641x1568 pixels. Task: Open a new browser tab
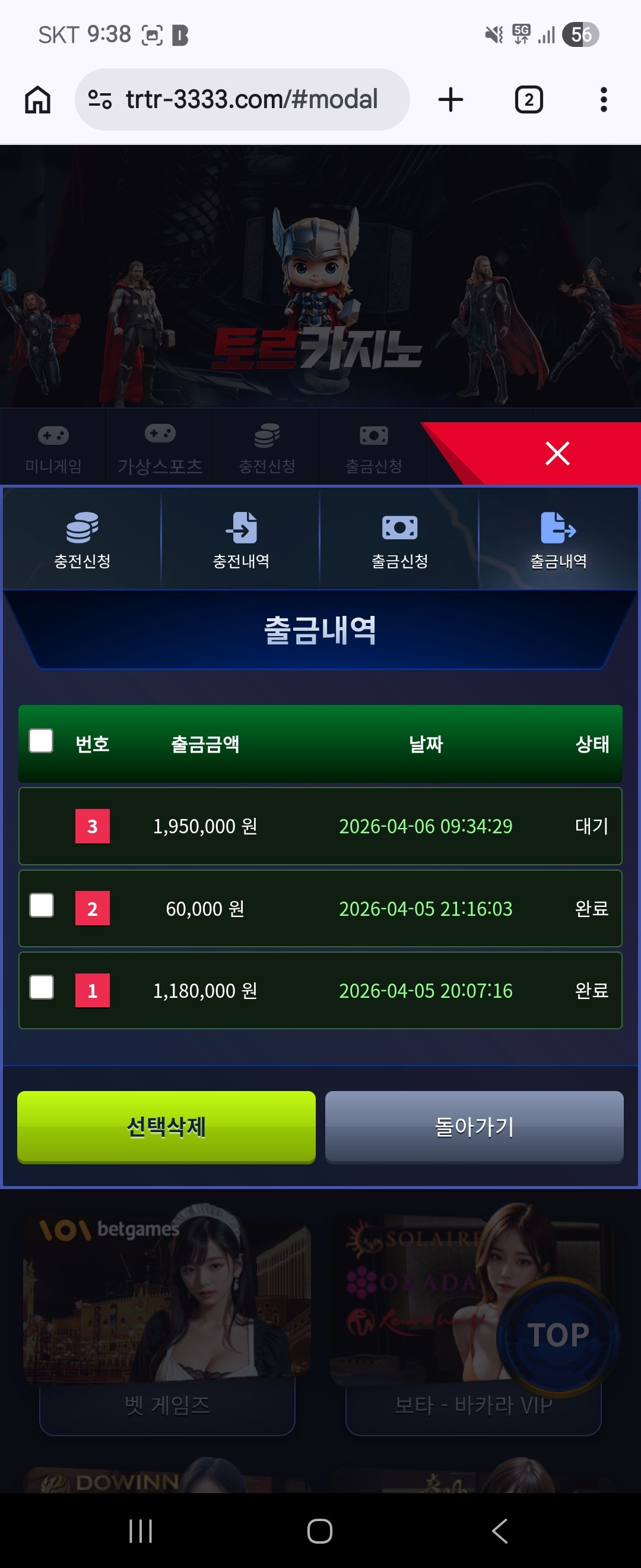pyautogui.click(x=450, y=100)
